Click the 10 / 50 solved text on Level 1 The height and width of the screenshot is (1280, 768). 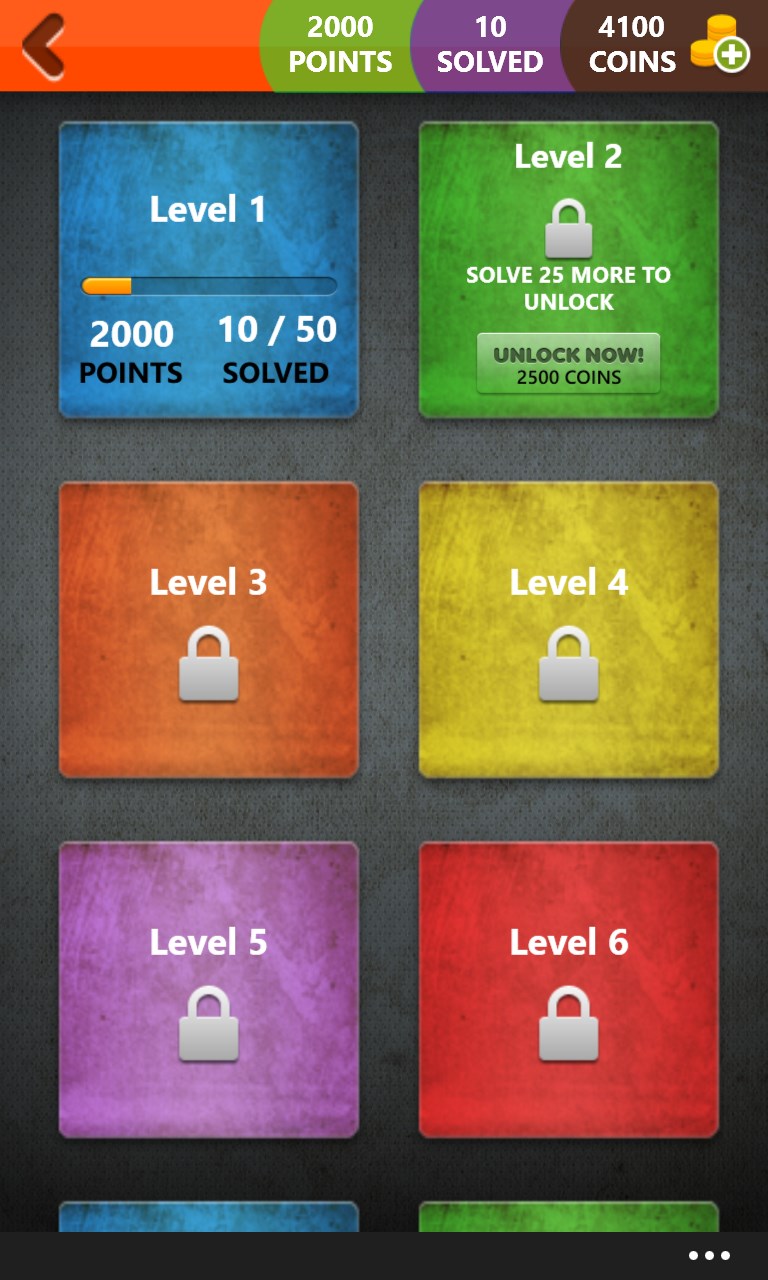pos(277,330)
